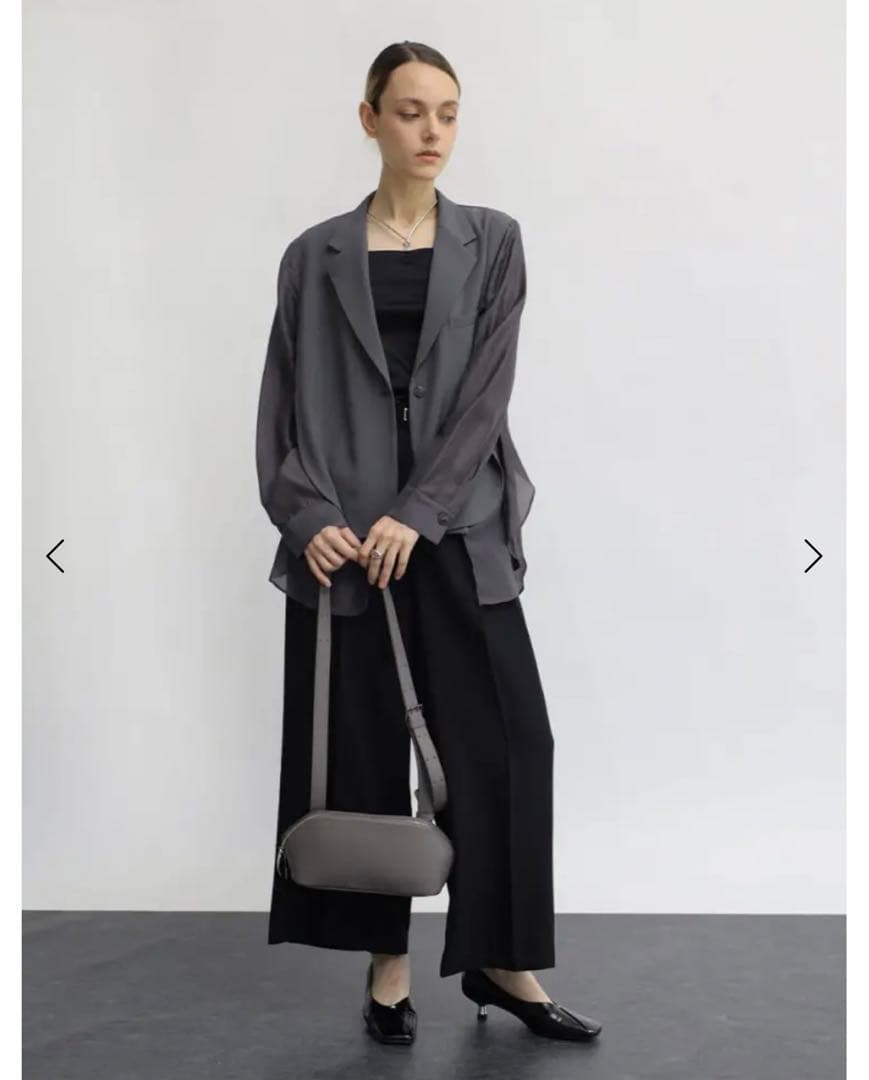Go to the previous product photo

point(55,556)
